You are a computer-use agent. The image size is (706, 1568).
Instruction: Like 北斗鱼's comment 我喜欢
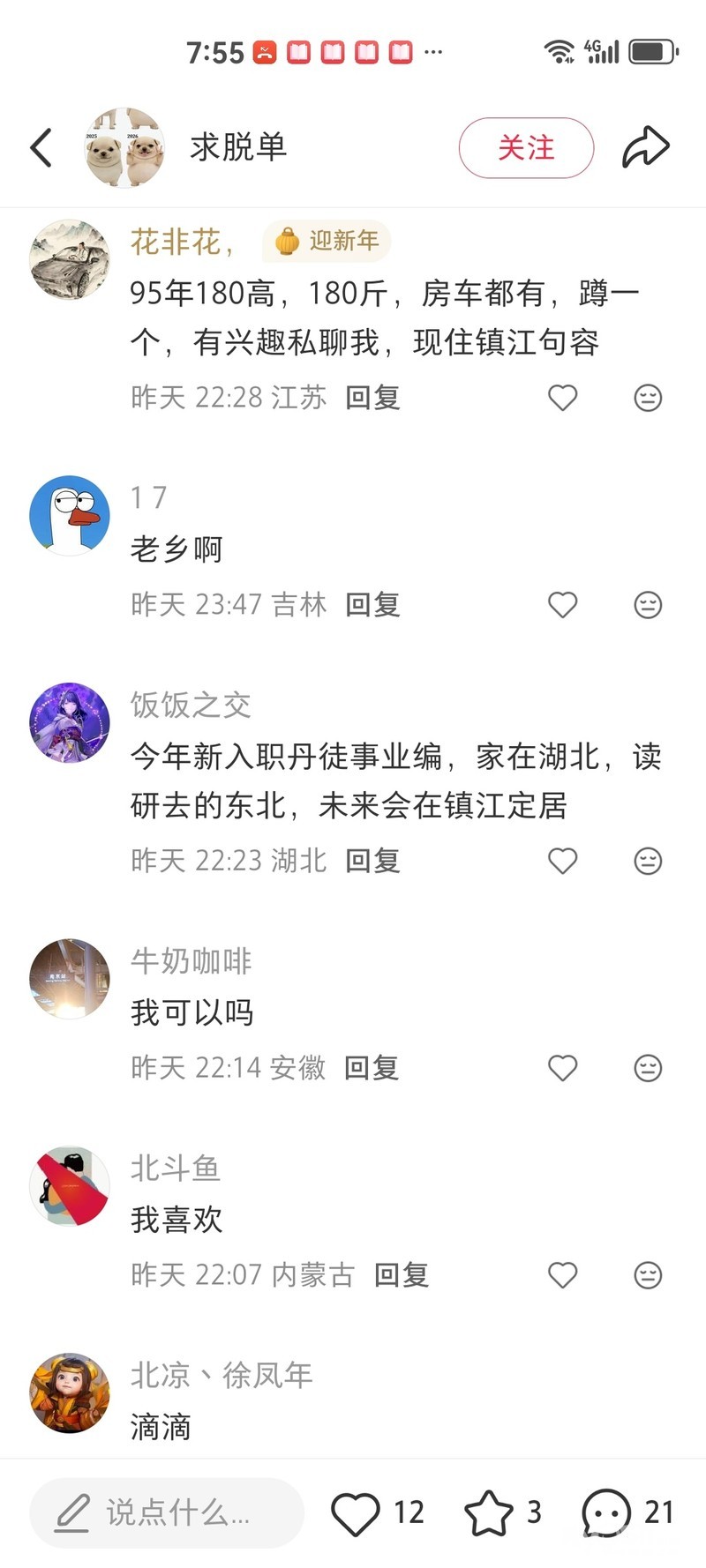563,1275
